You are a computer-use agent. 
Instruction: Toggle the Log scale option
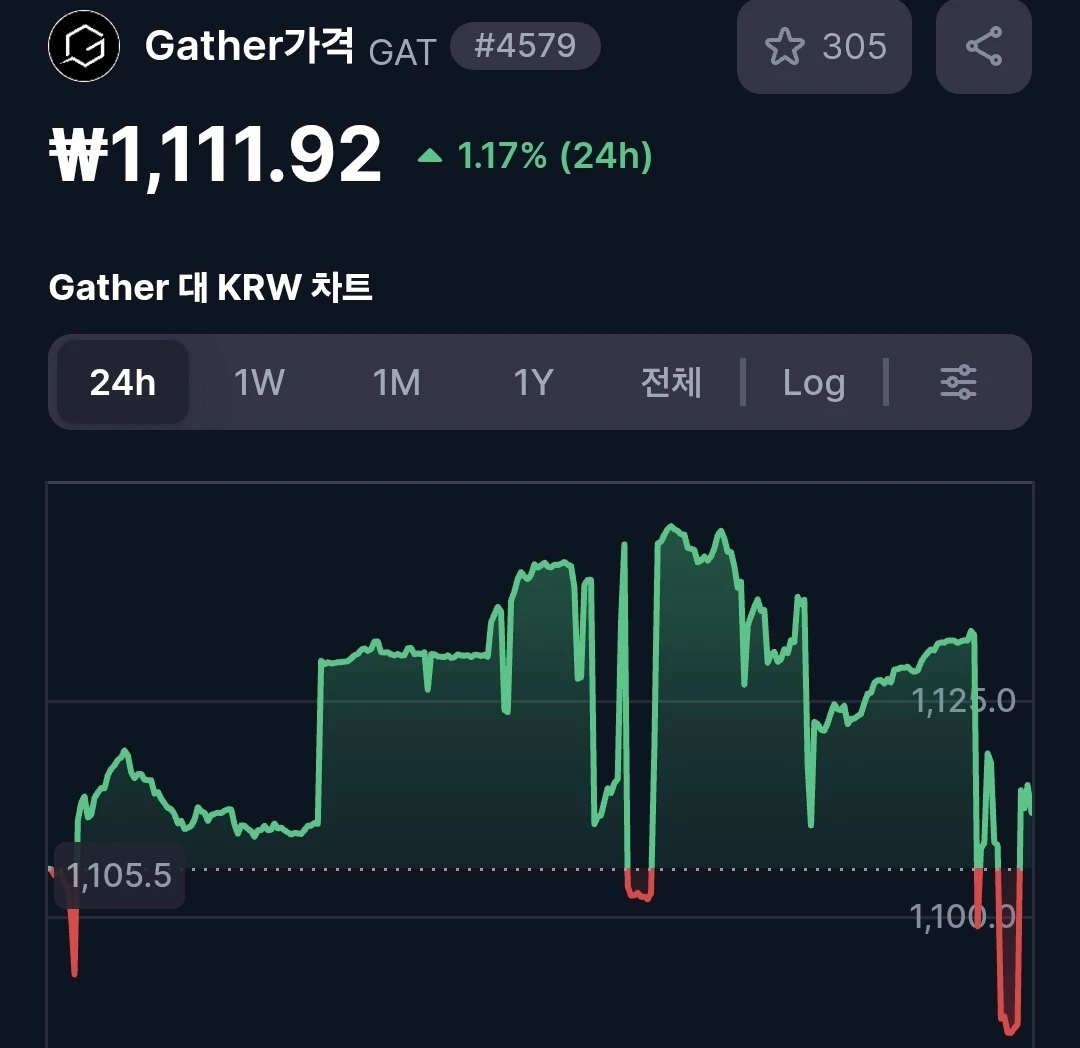814,382
